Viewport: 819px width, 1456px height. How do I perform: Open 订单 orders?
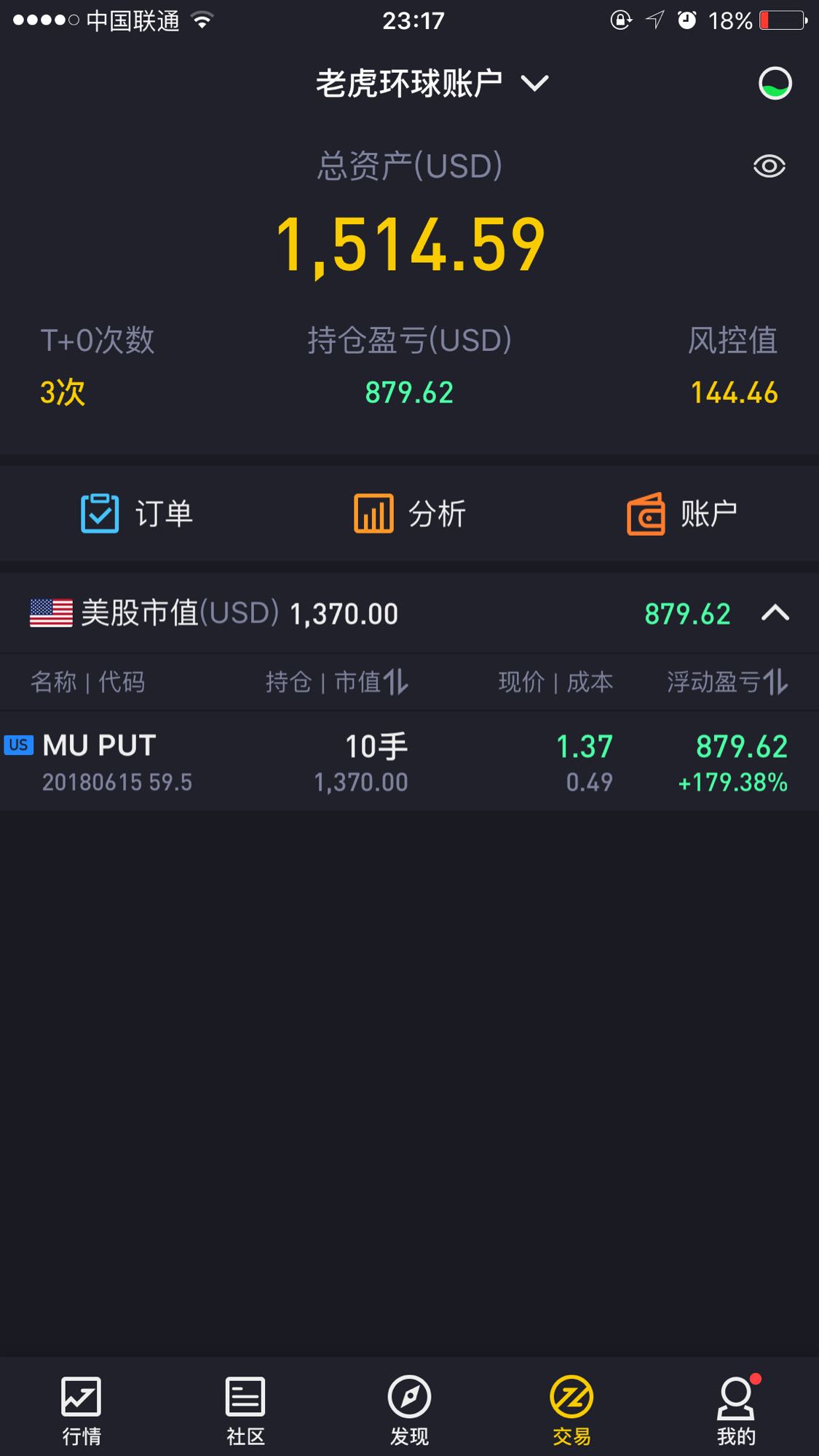point(136,513)
